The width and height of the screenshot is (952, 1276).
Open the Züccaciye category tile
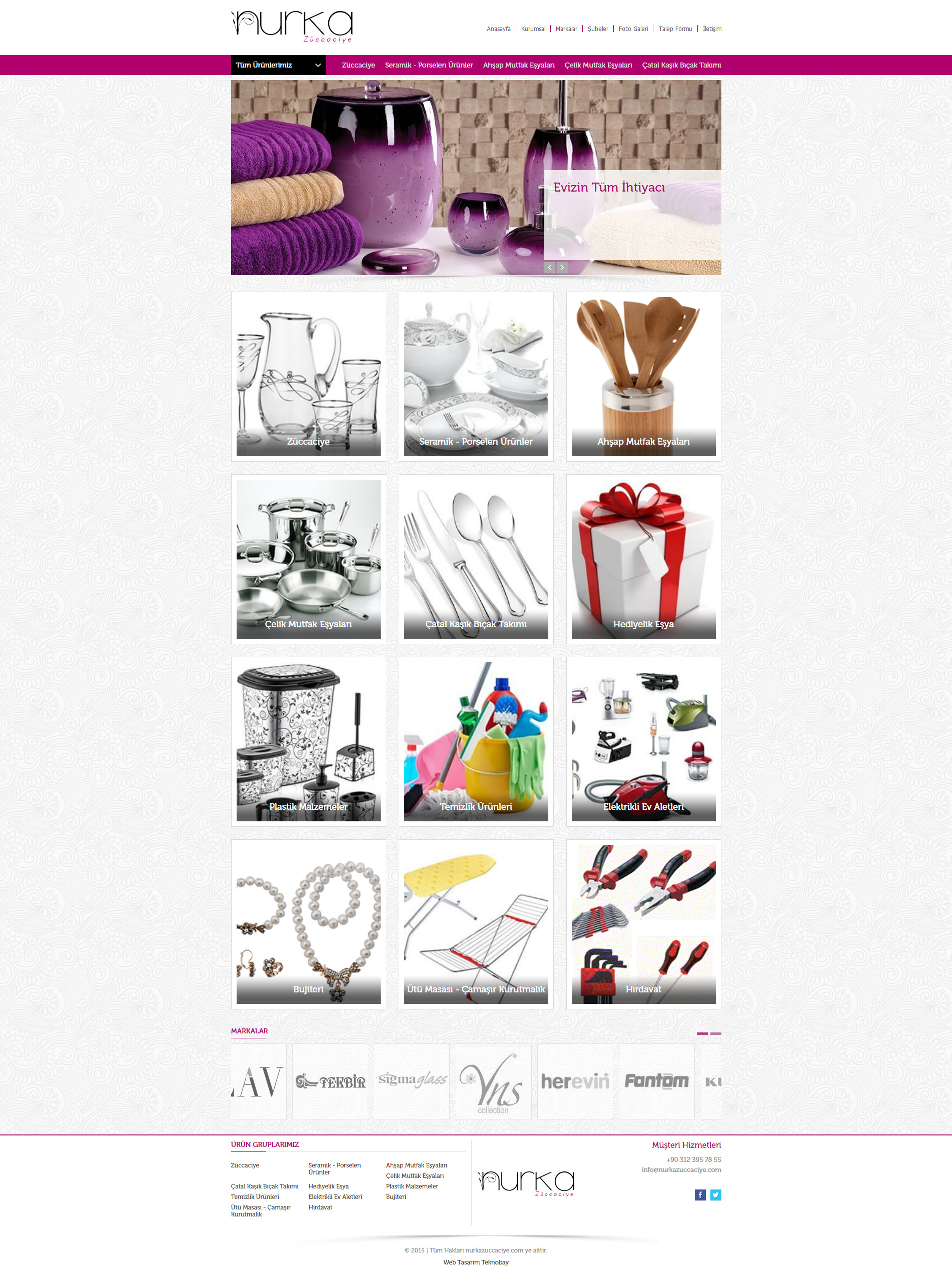pyautogui.click(x=308, y=376)
